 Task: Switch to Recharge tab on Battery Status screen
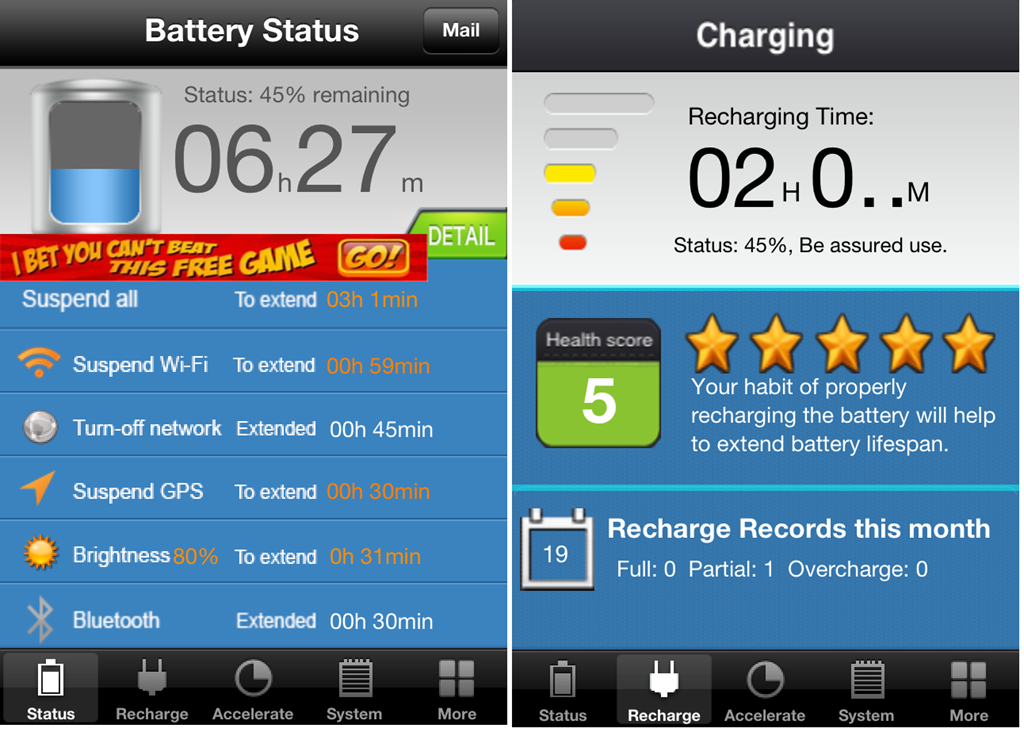click(152, 690)
